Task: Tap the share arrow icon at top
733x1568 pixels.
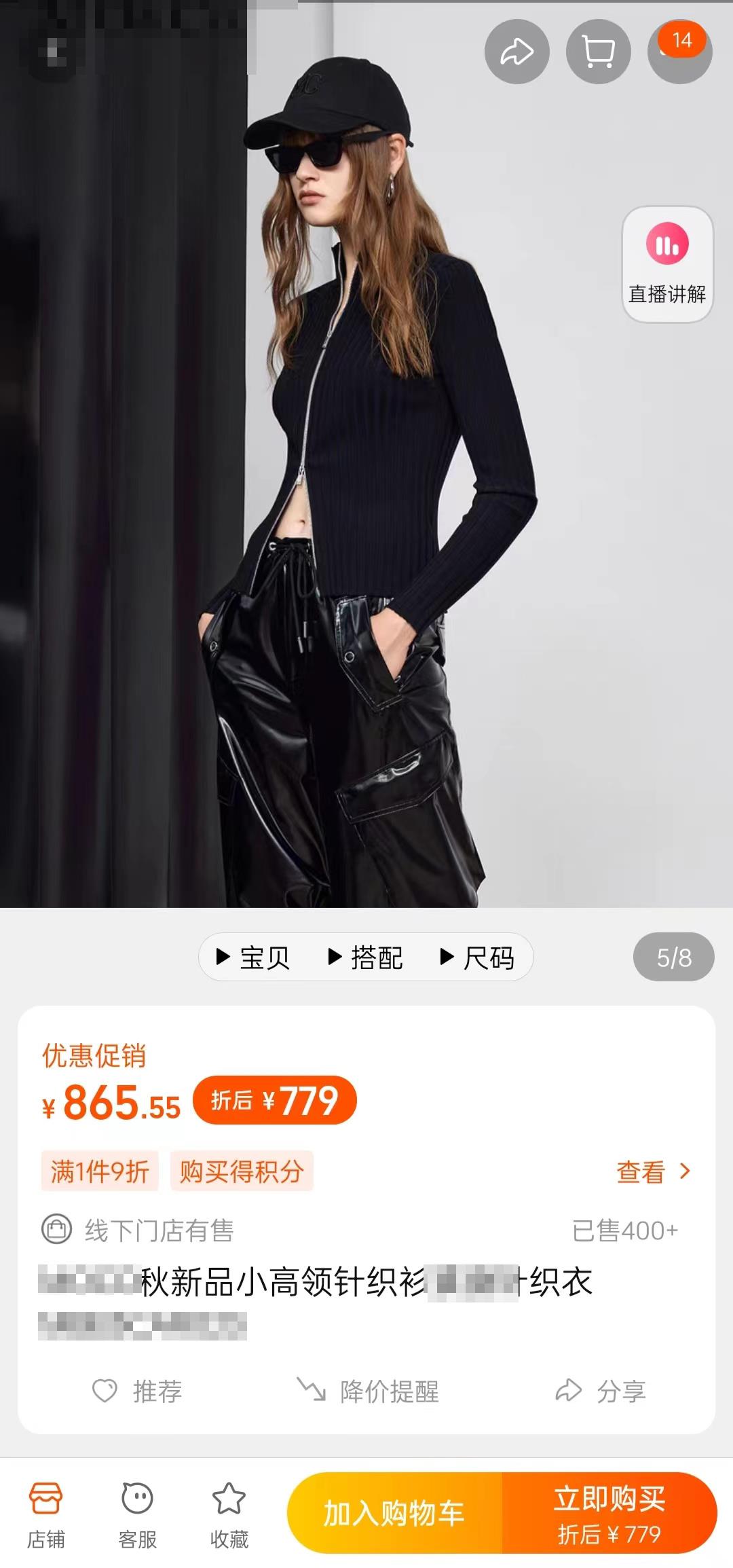Action: 516,52
